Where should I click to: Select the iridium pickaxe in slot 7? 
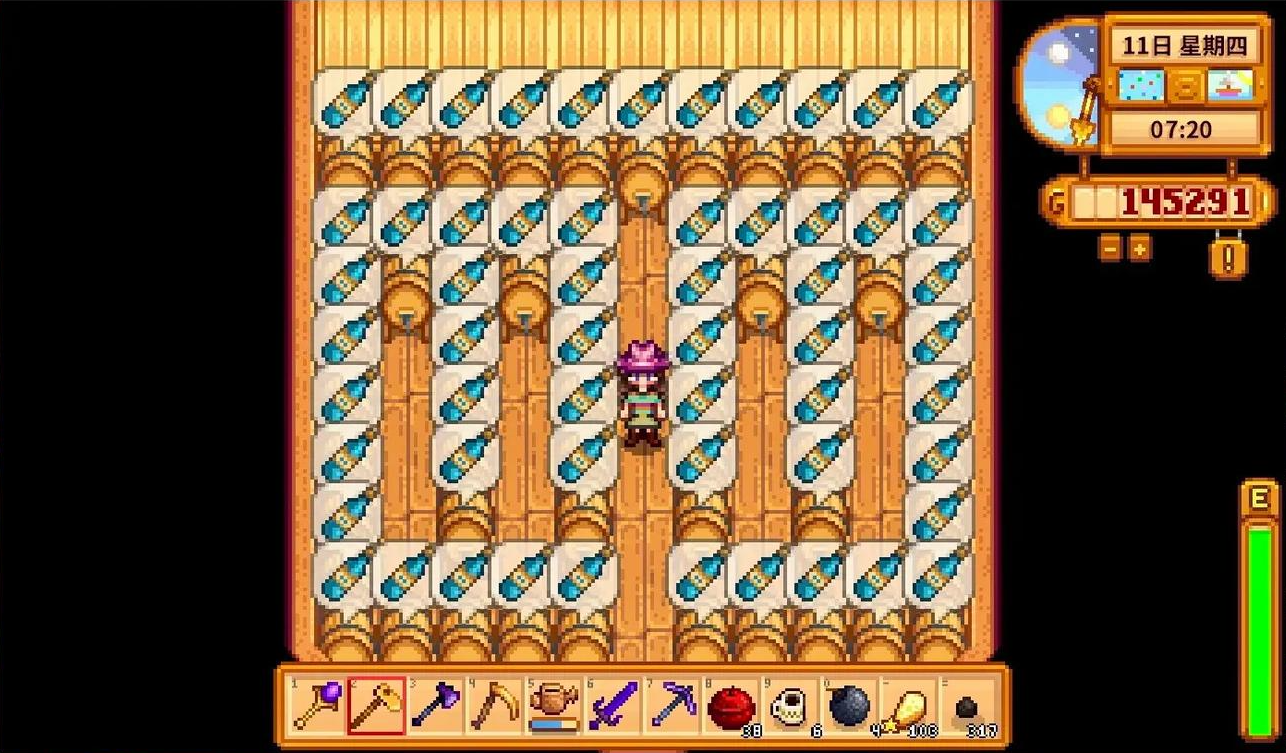(672, 705)
